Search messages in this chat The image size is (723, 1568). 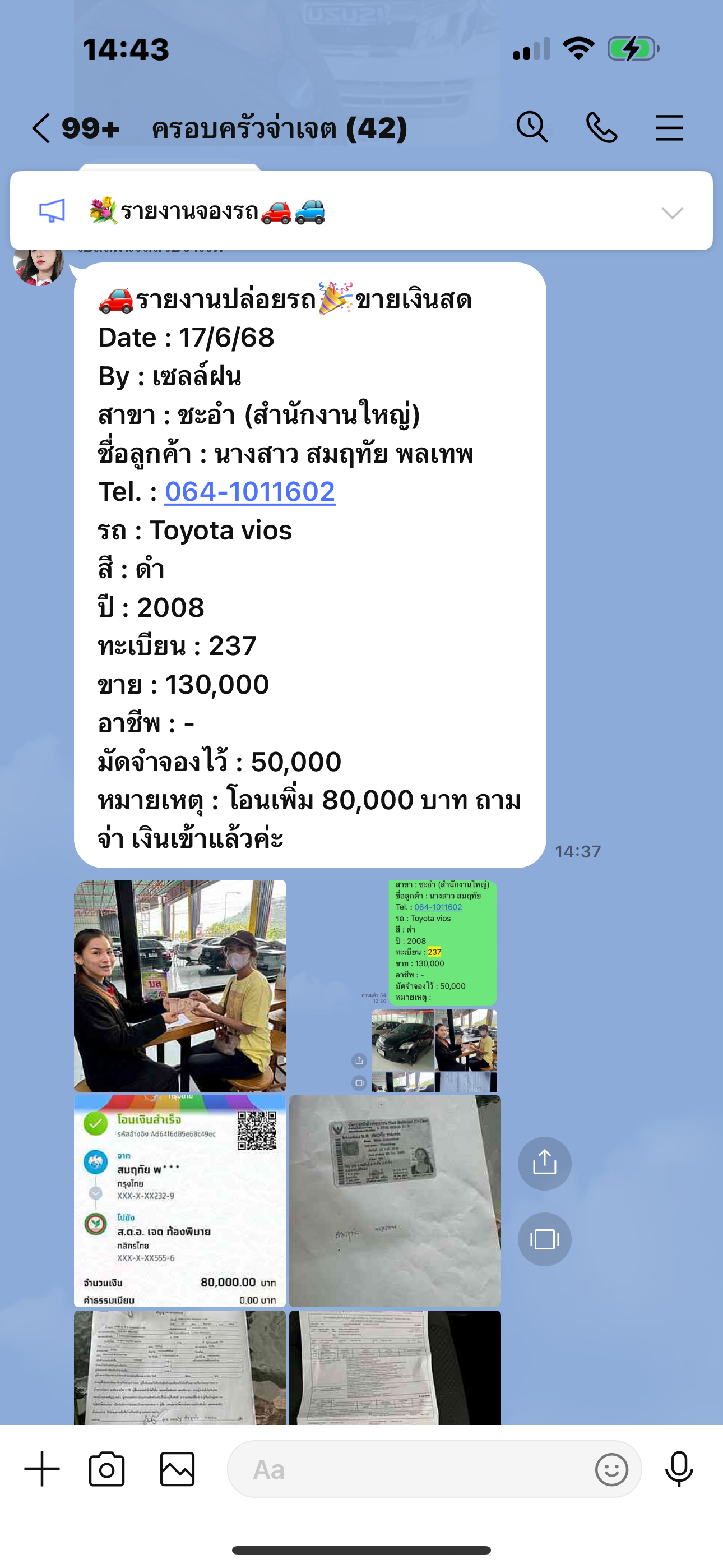532,127
